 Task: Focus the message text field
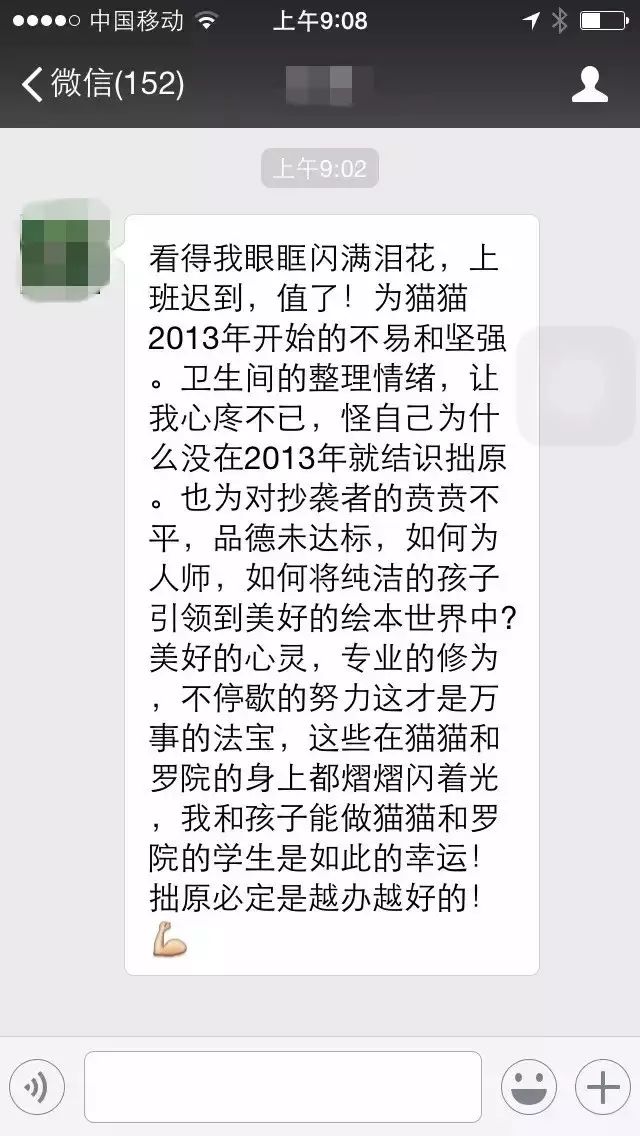click(x=282, y=1086)
